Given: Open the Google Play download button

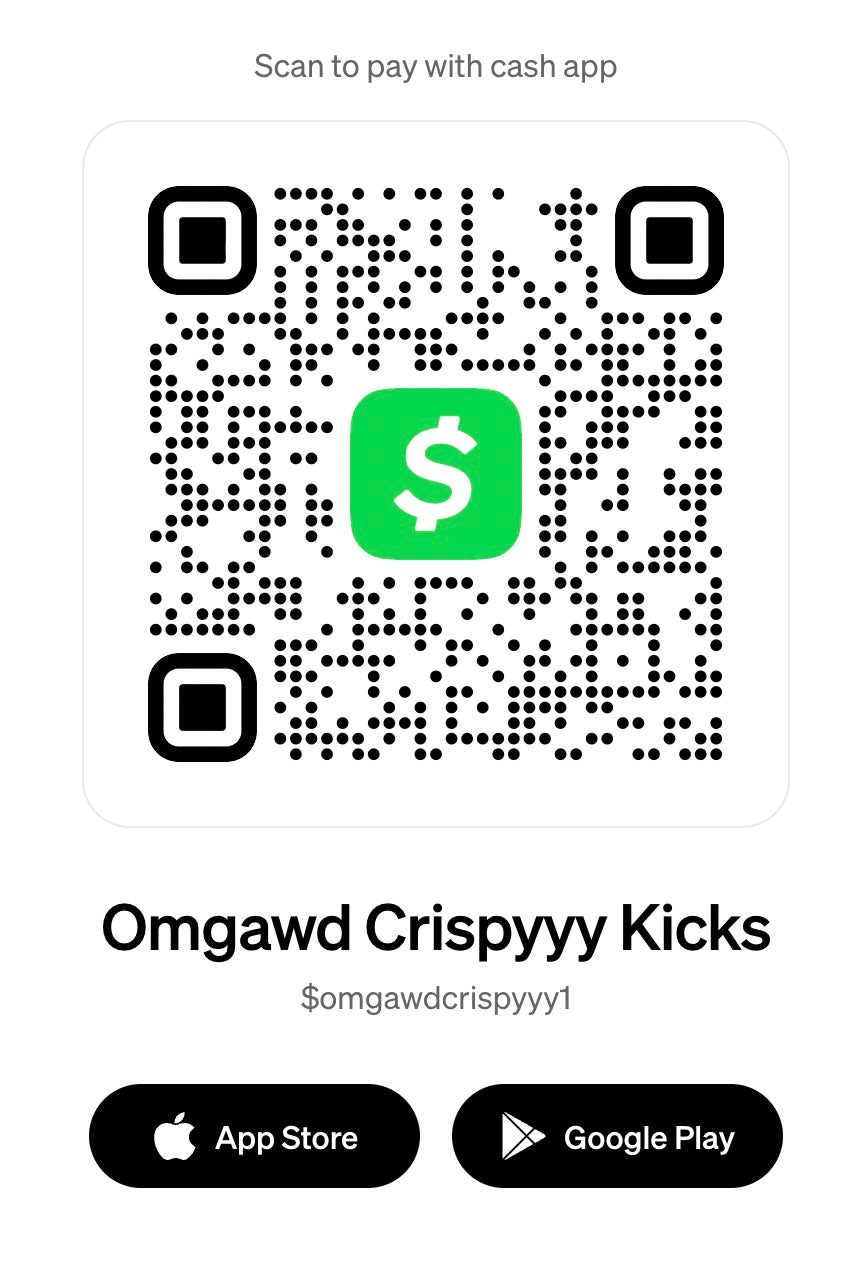Looking at the screenshot, I should point(618,1136).
